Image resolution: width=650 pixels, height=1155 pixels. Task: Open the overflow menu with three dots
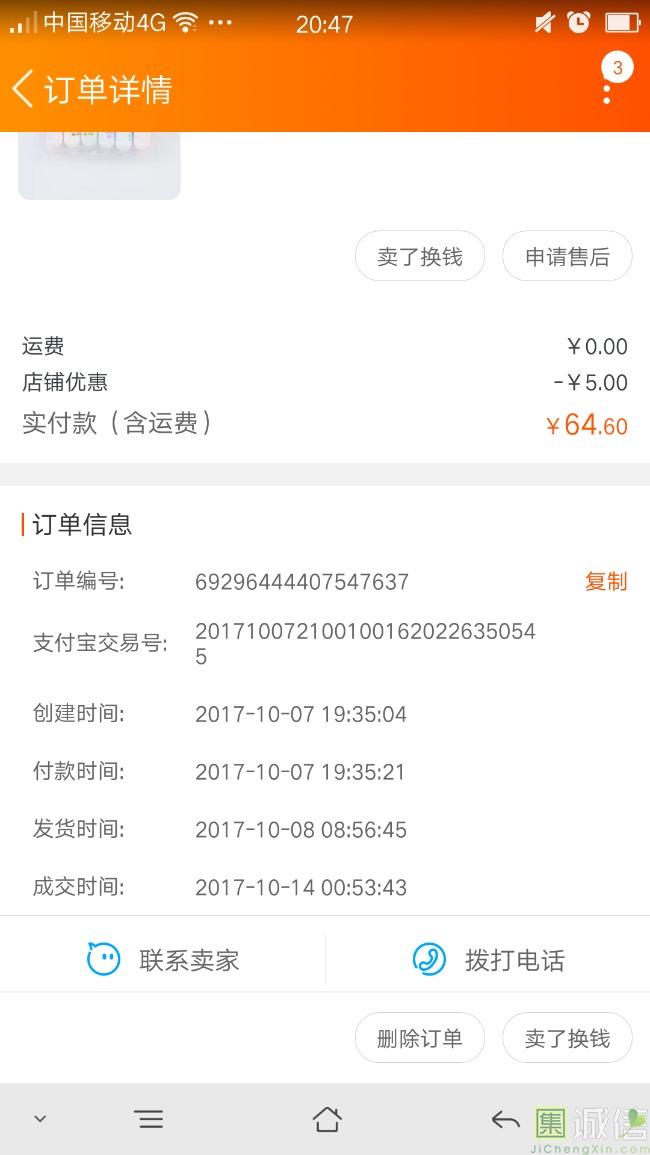click(607, 92)
